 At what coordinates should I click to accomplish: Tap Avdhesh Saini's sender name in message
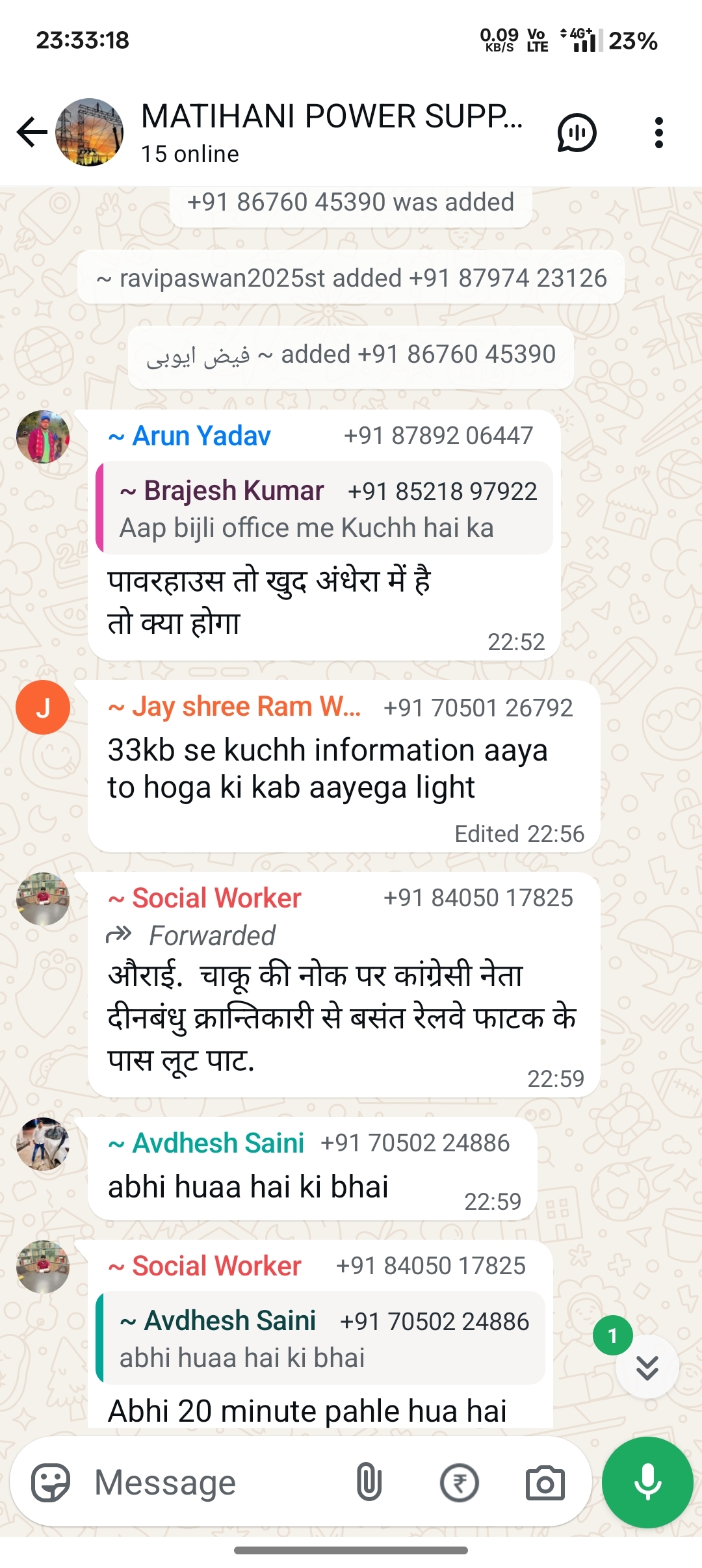point(206,1143)
